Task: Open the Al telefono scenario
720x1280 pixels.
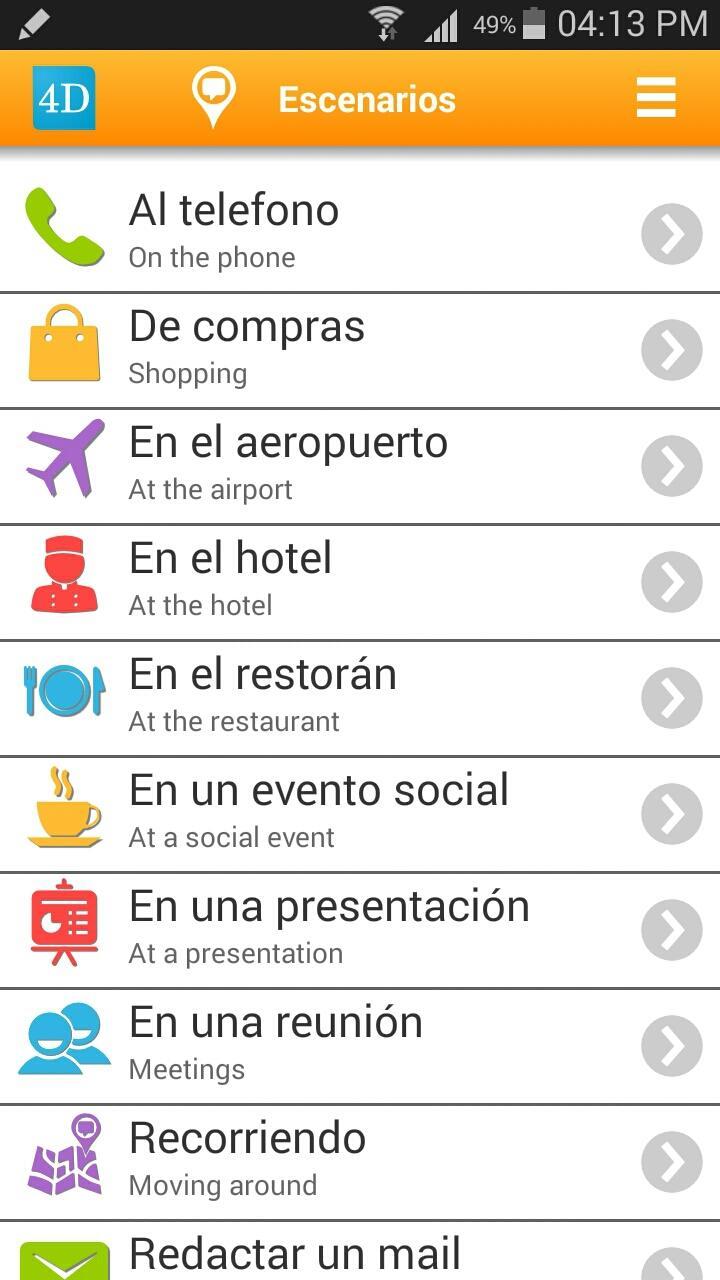Action: tap(360, 233)
